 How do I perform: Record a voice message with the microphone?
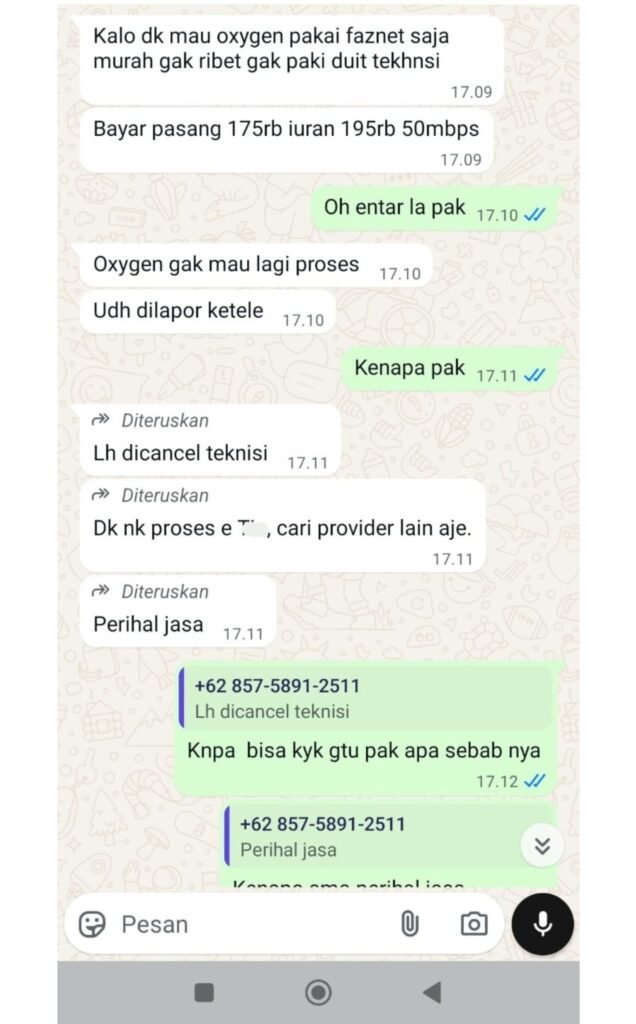(542, 924)
